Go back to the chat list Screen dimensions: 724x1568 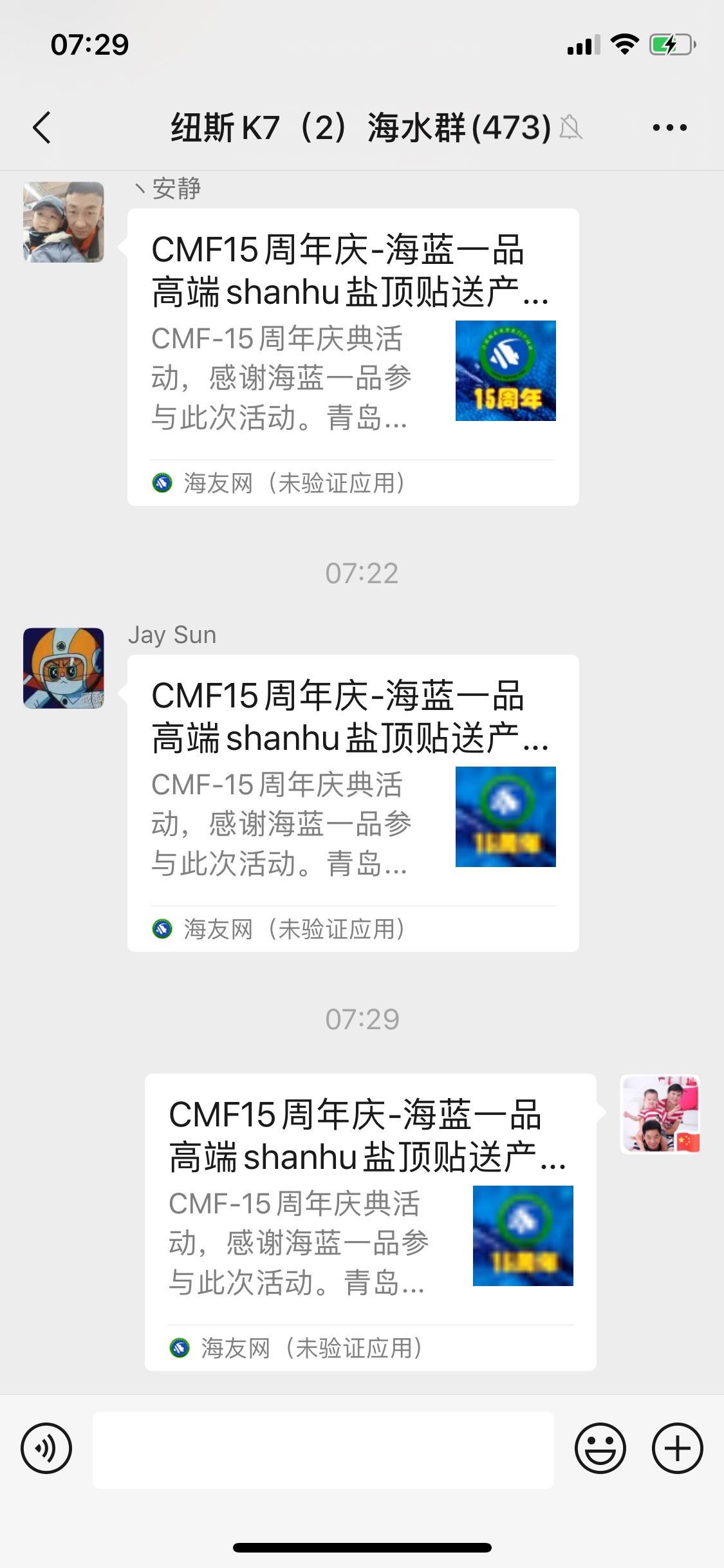(42, 127)
